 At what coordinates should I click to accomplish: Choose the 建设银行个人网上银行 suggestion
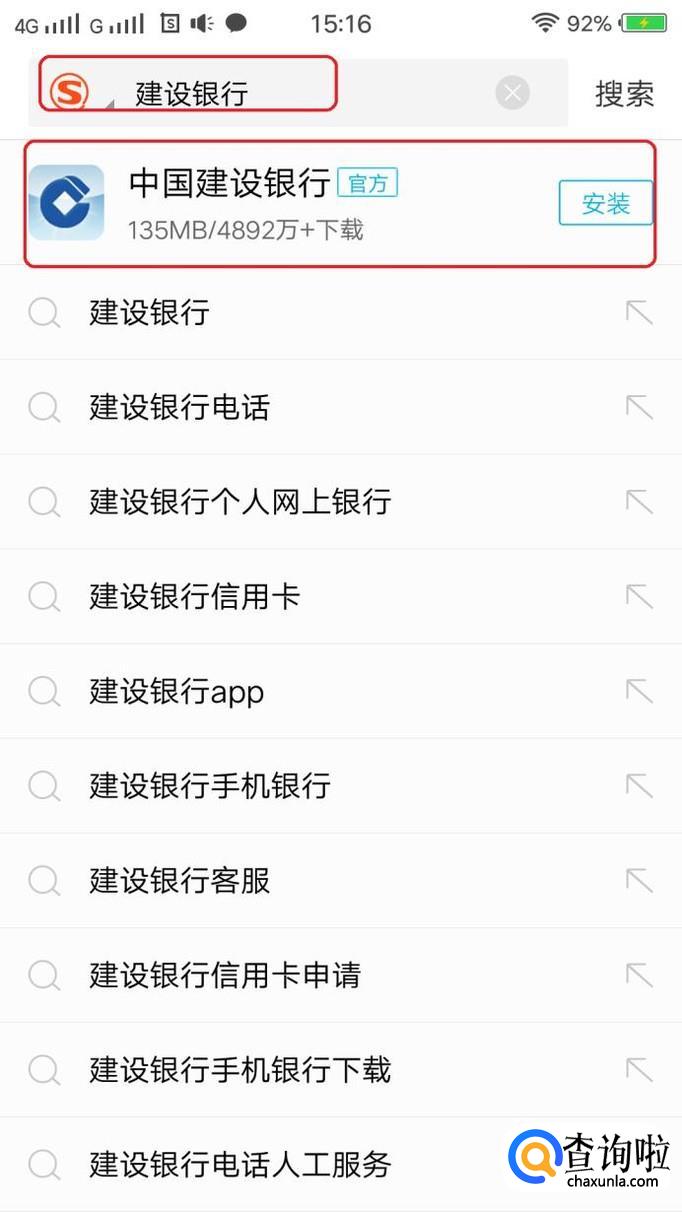(x=240, y=501)
